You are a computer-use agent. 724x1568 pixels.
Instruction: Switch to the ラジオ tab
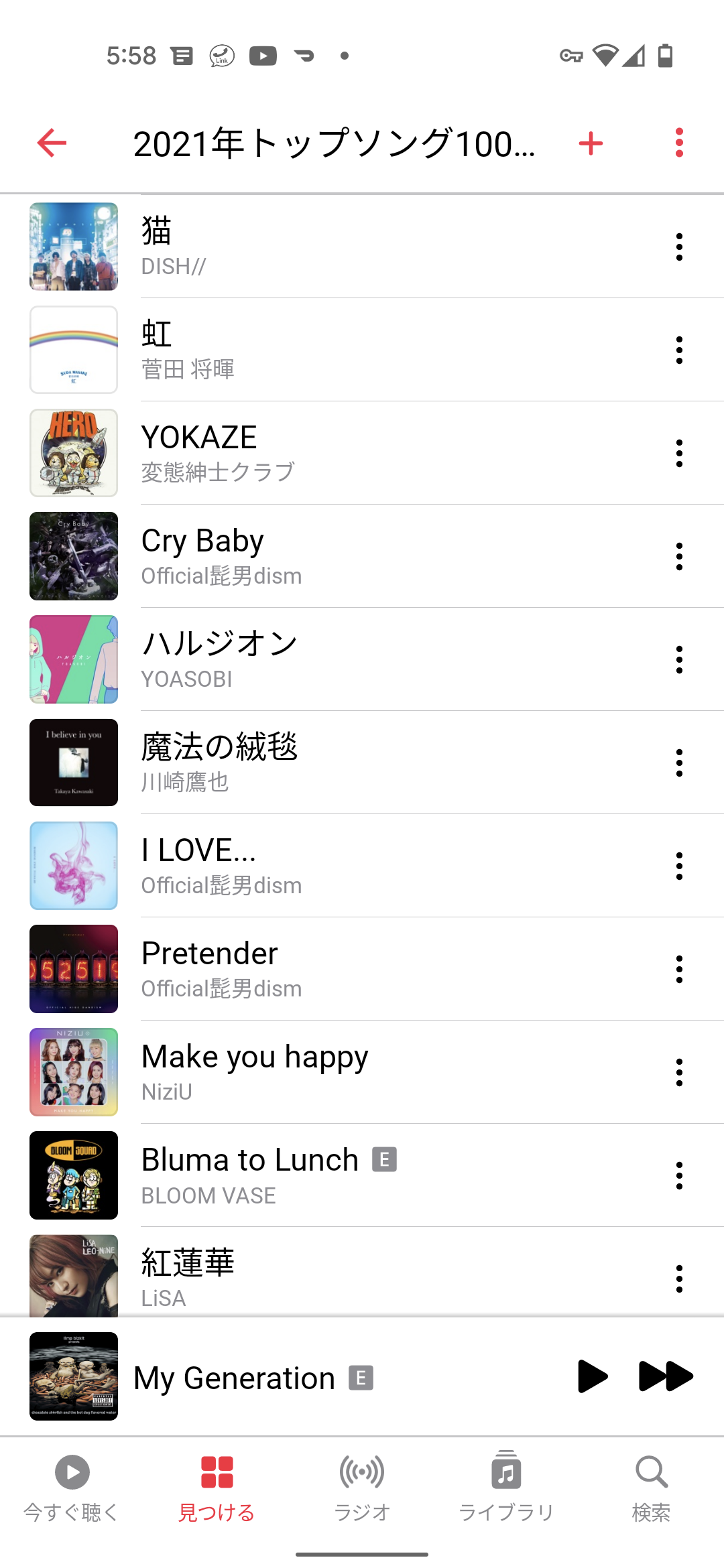(362, 1484)
